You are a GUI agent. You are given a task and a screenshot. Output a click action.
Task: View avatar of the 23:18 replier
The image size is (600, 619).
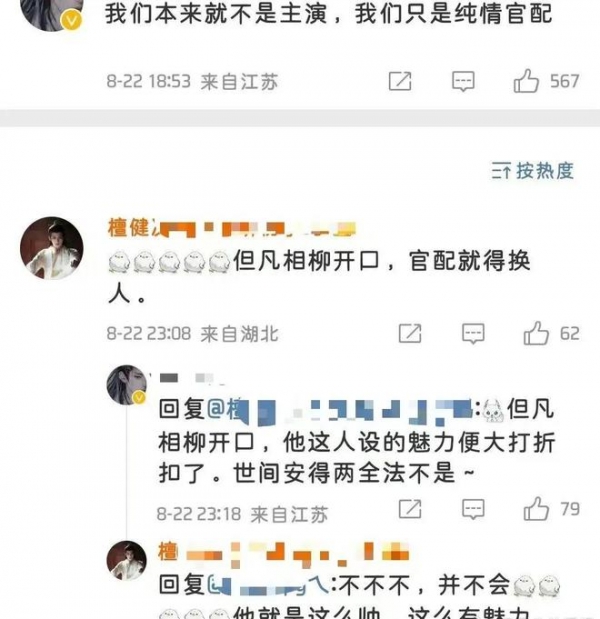(x=127, y=384)
